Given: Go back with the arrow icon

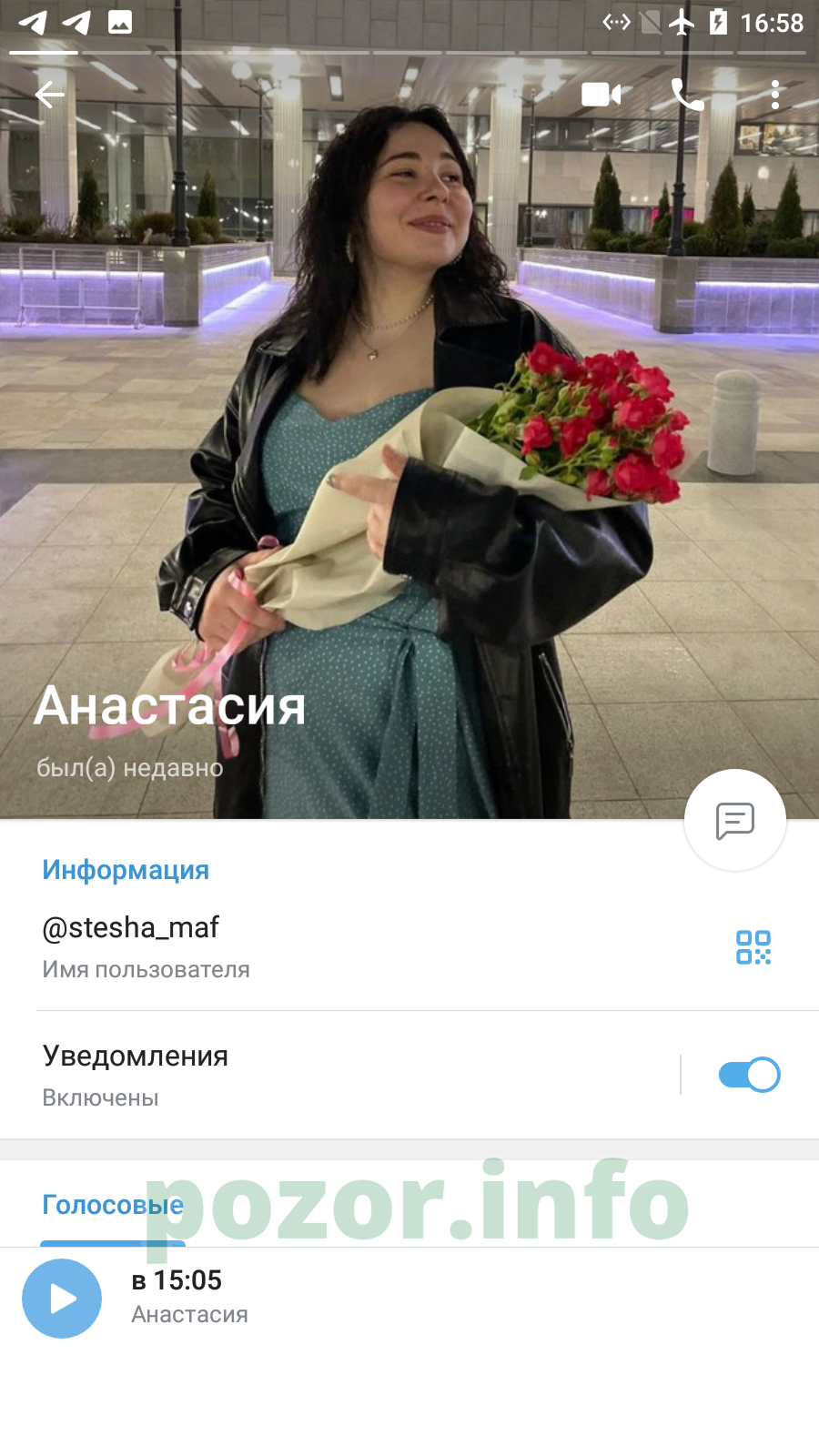Looking at the screenshot, I should coord(50,95).
